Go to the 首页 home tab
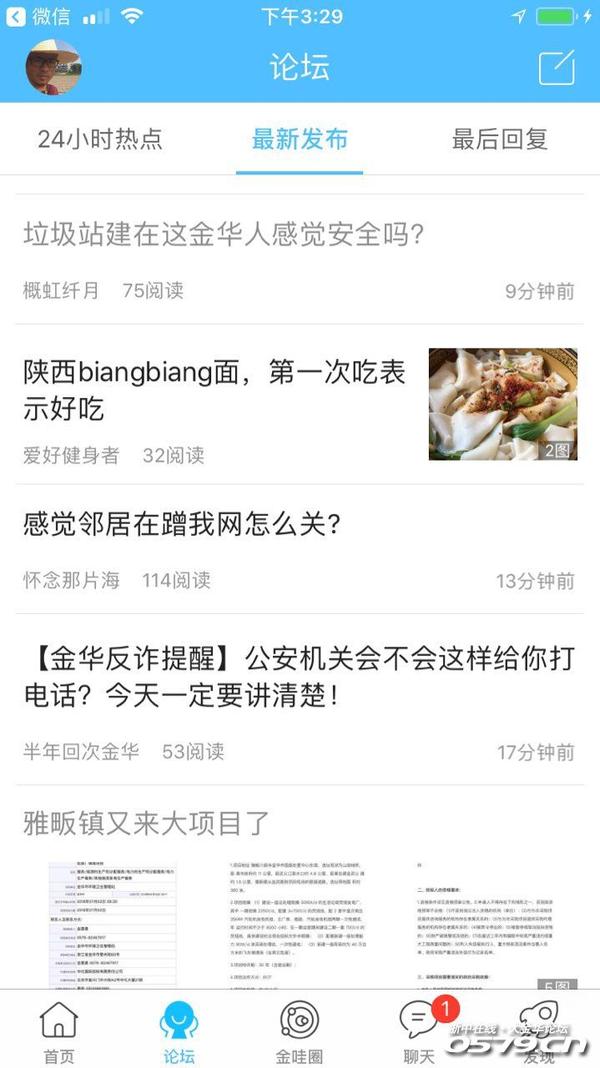The height and width of the screenshot is (1068, 600). [x=59, y=1030]
